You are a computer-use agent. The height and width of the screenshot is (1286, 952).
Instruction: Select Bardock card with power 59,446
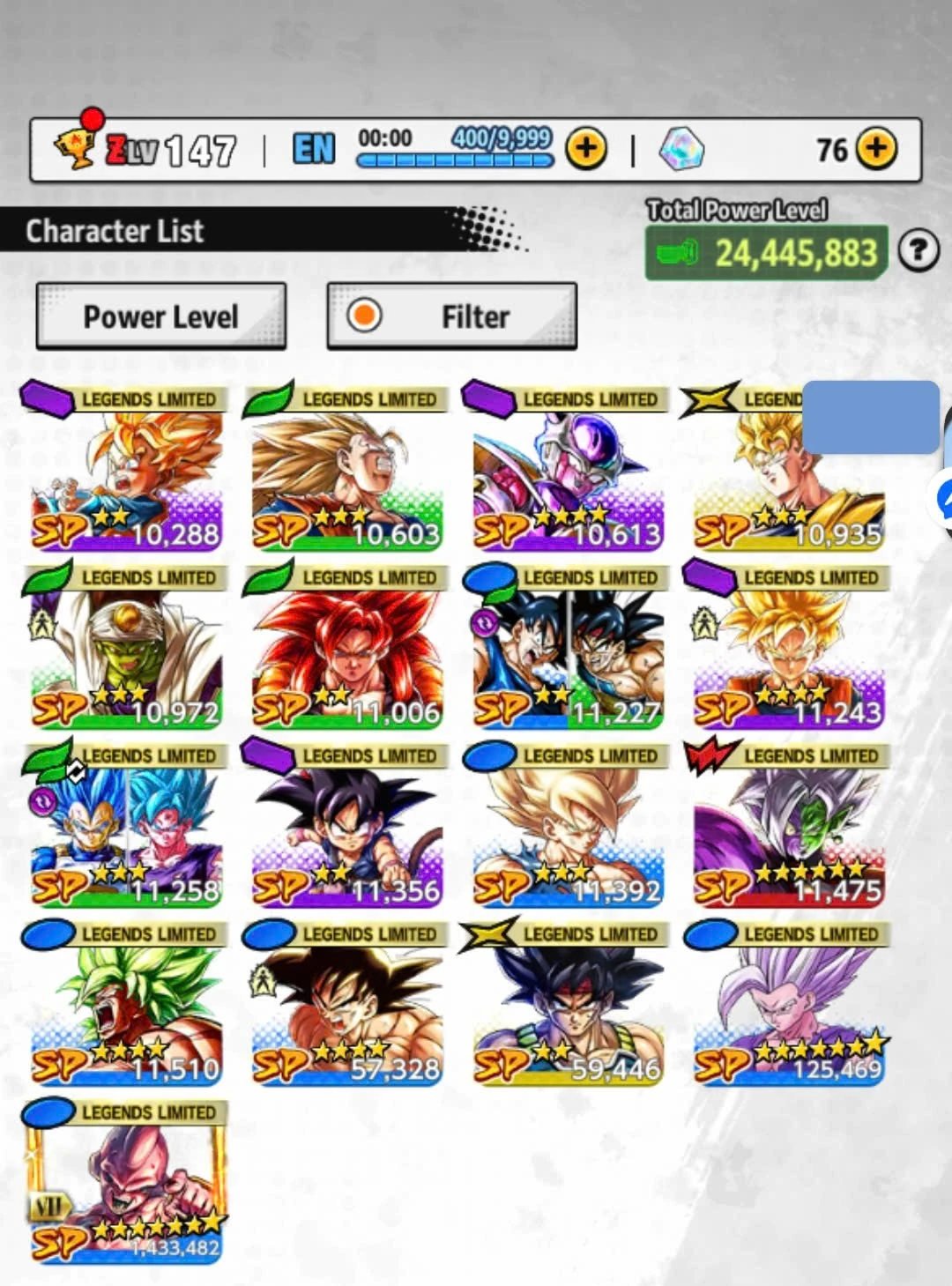coord(568,1010)
